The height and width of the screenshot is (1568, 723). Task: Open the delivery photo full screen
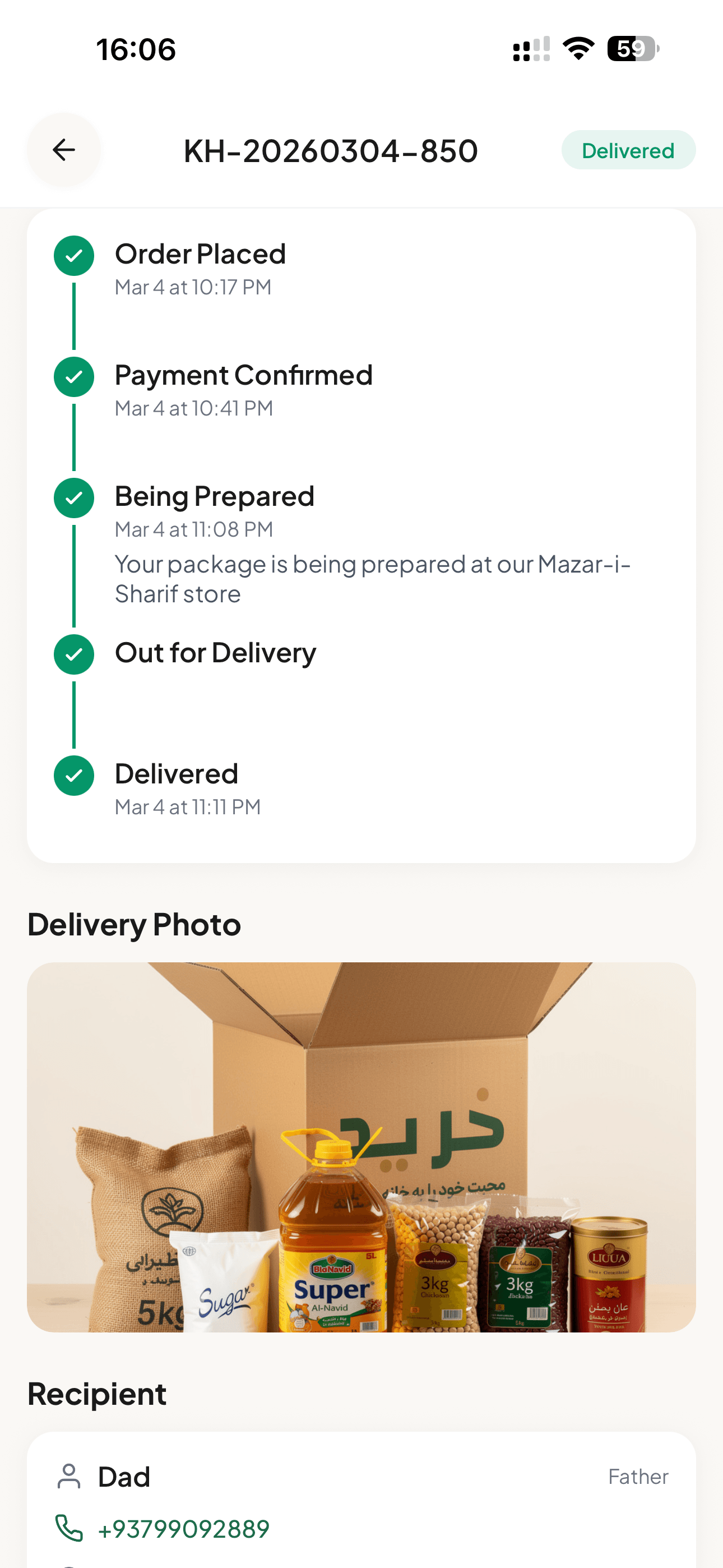(x=361, y=1147)
